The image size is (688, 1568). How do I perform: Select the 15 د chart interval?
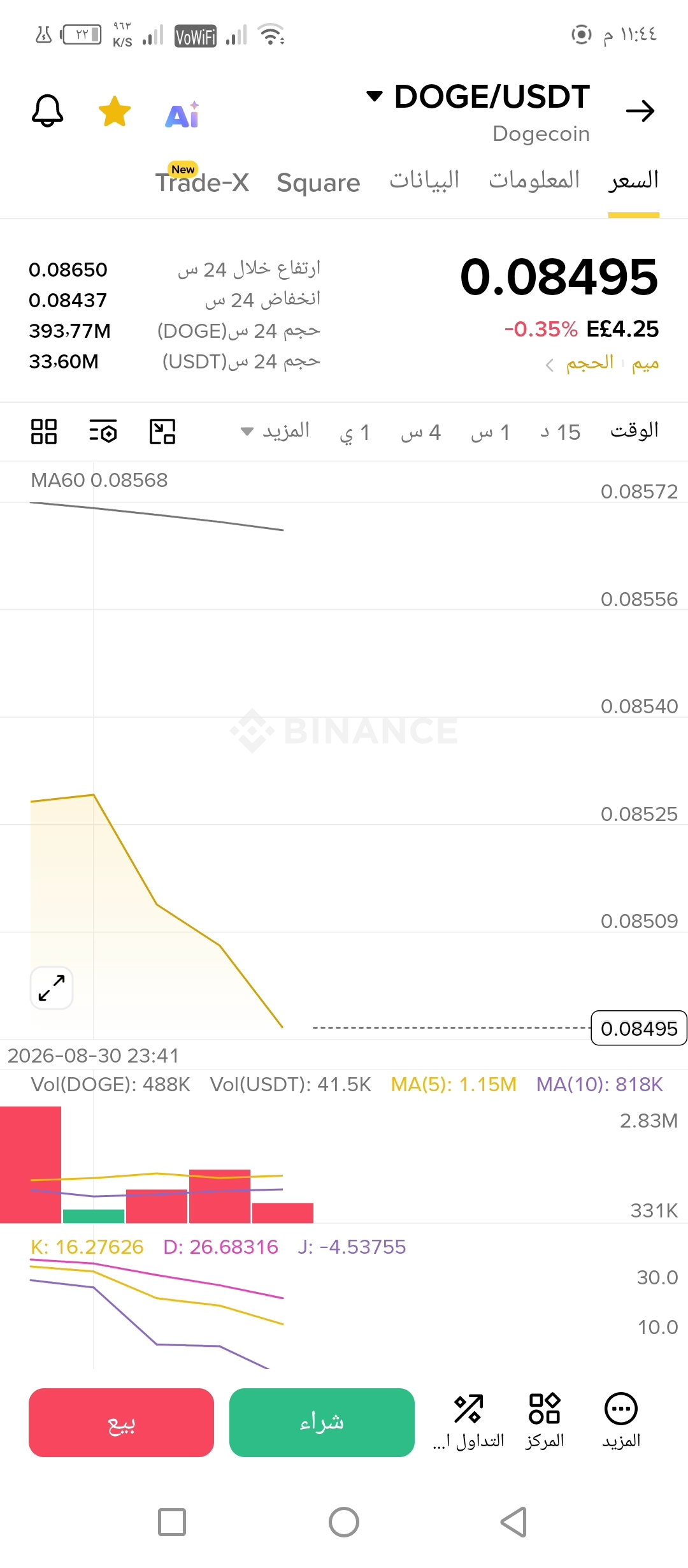(x=561, y=432)
